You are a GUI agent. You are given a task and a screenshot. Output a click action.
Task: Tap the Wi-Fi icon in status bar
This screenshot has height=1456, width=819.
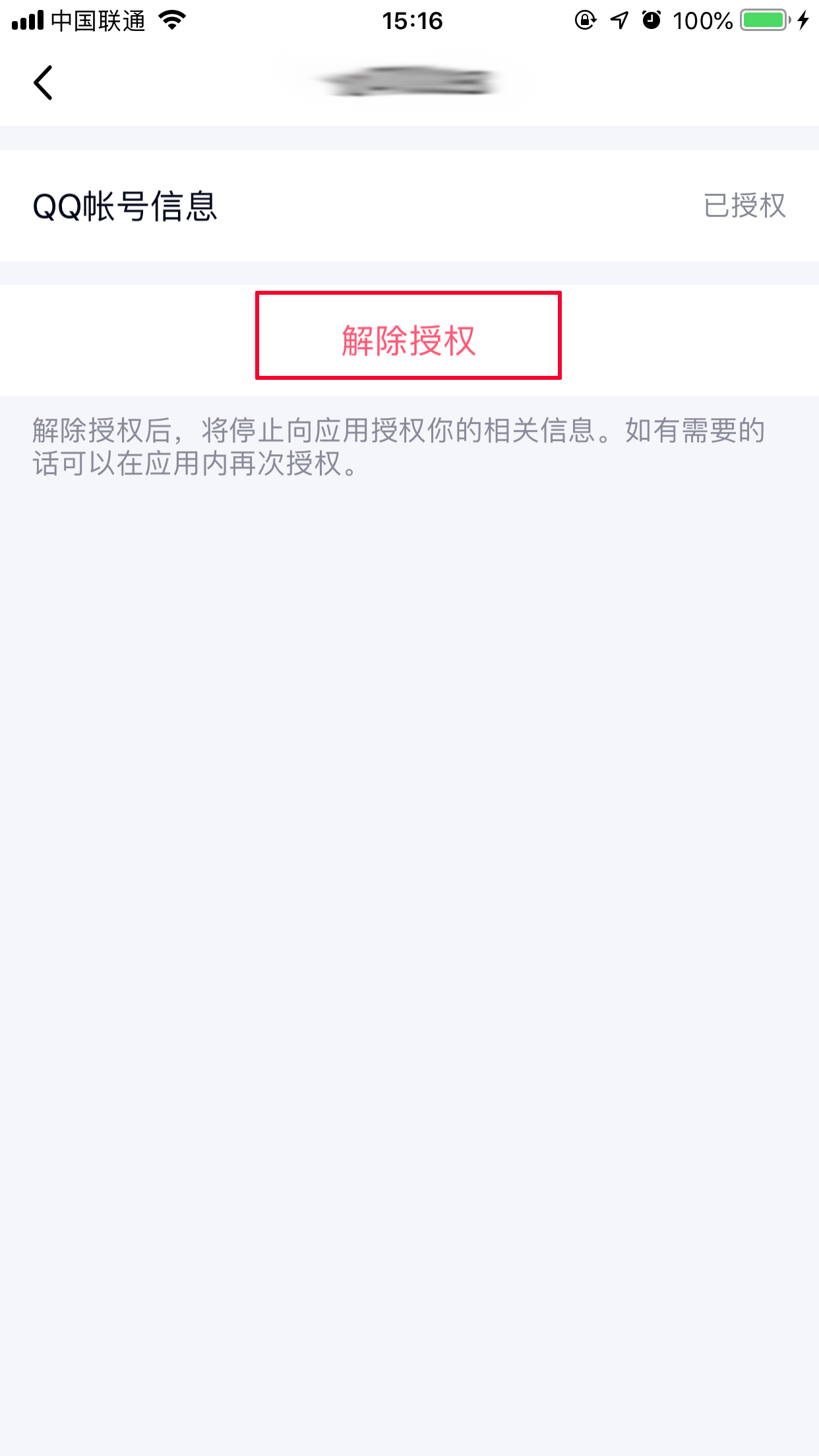click(173, 20)
